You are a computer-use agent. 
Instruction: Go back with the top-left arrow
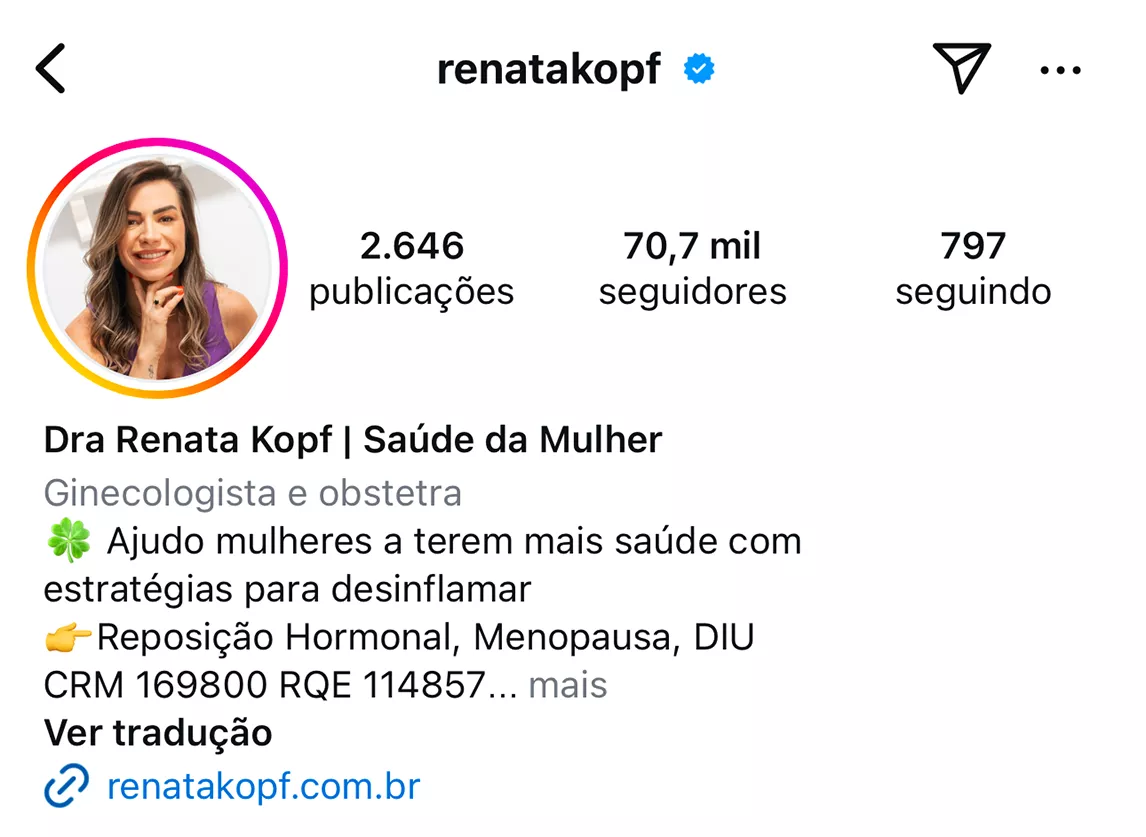point(50,70)
